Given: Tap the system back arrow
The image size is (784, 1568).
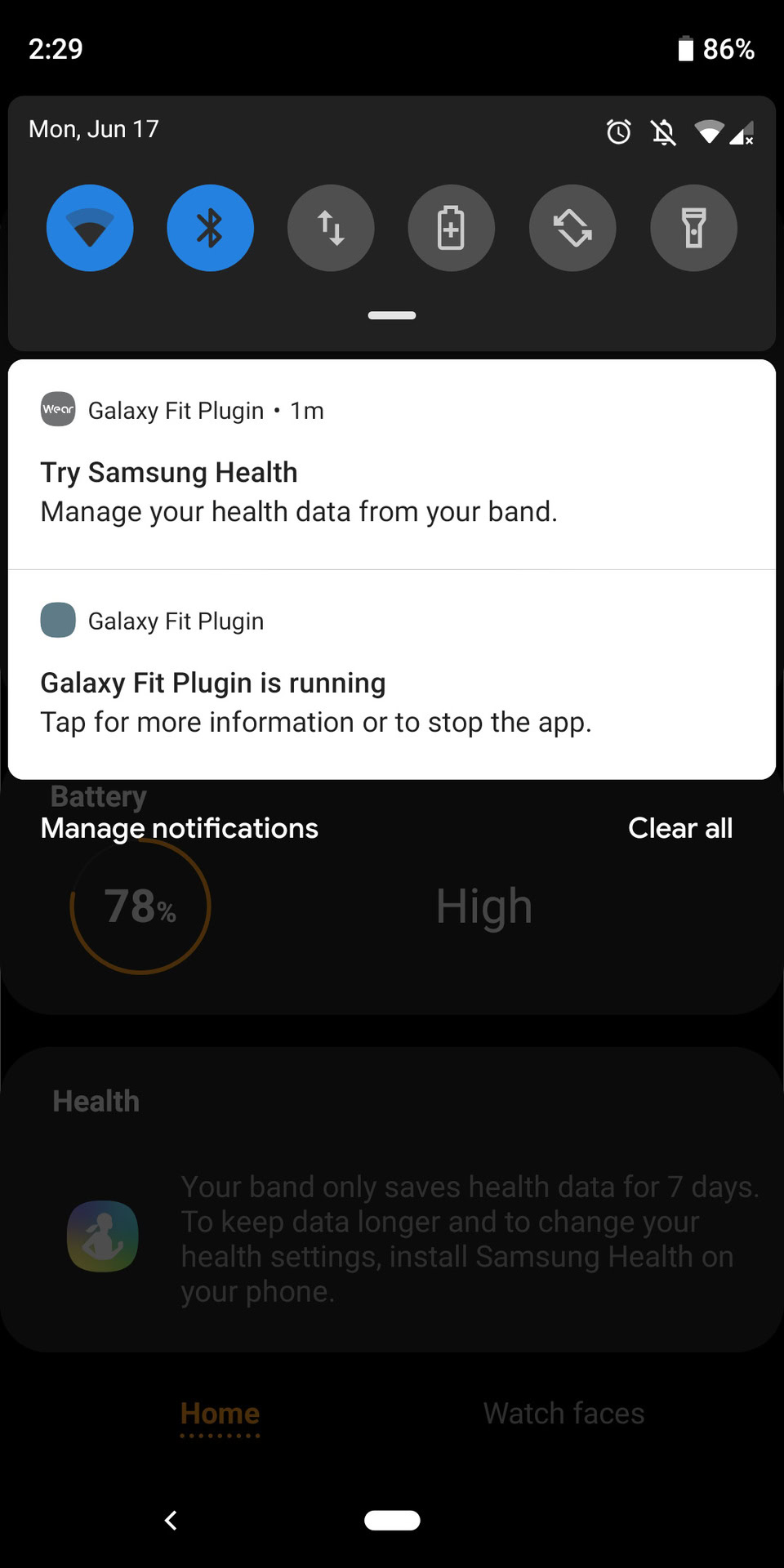Looking at the screenshot, I should coord(171,1520).
